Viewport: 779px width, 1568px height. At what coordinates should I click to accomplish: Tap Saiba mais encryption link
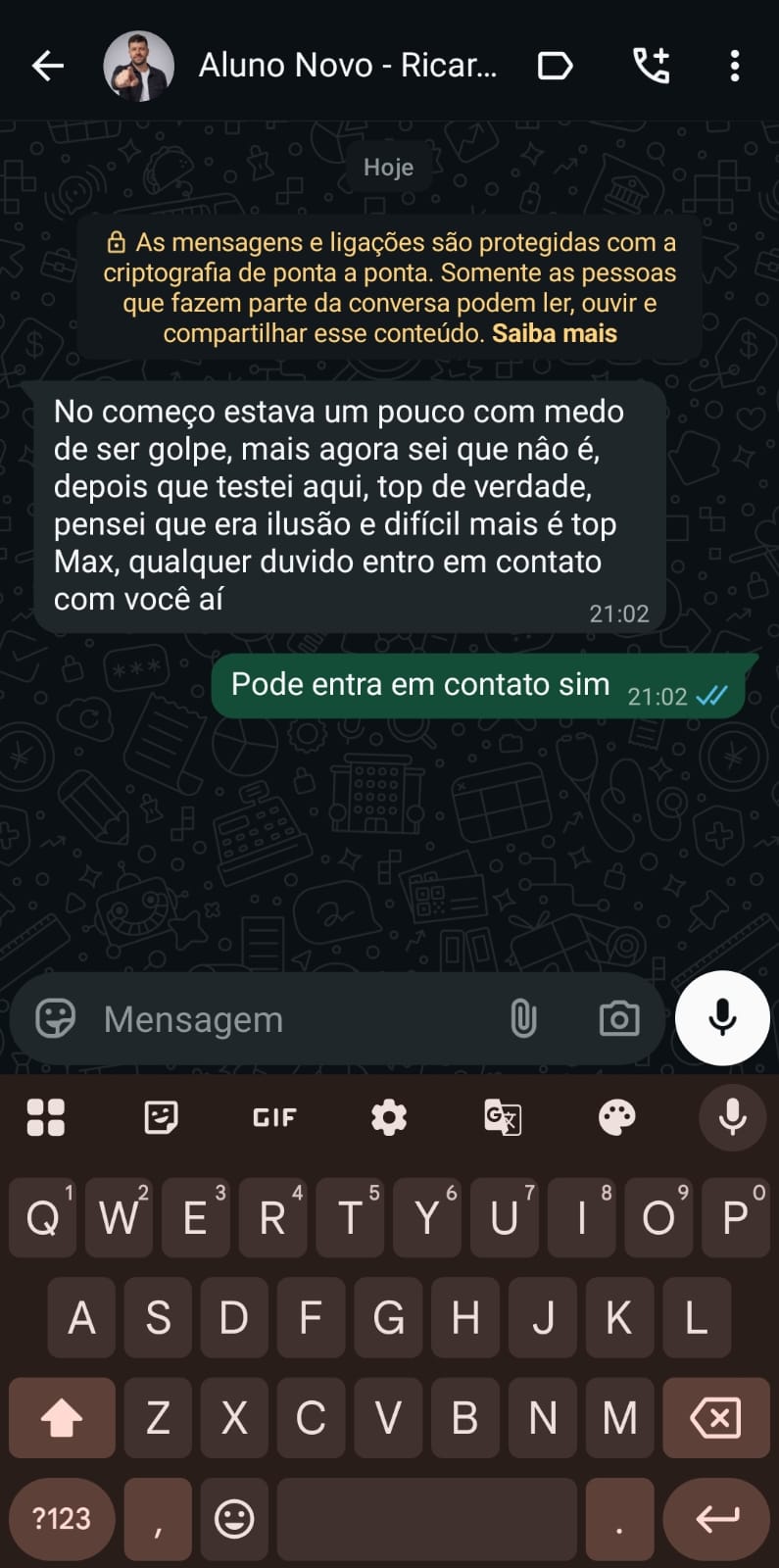click(x=554, y=333)
